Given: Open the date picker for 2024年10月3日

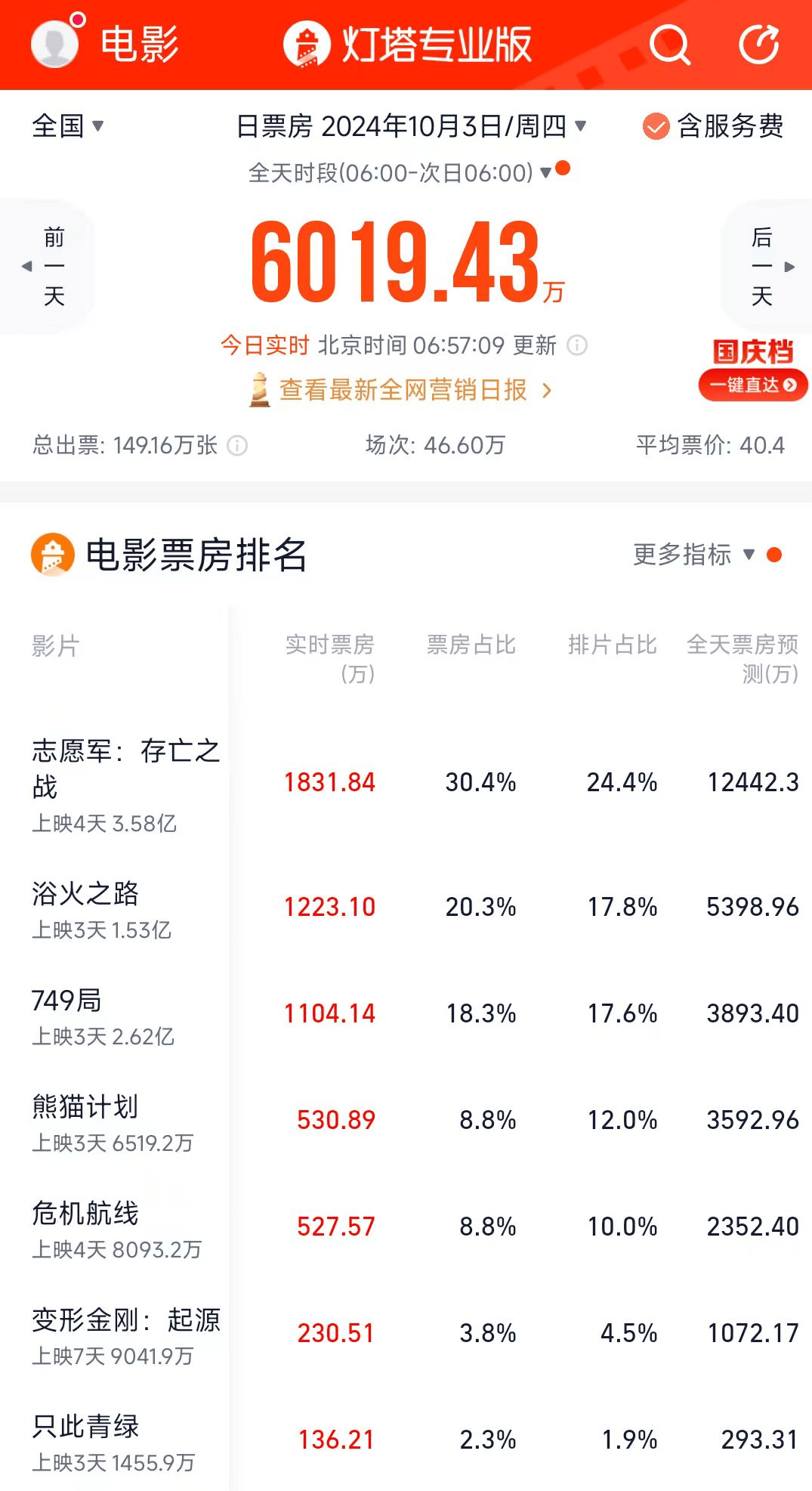Looking at the screenshot, I should (411, 126).
